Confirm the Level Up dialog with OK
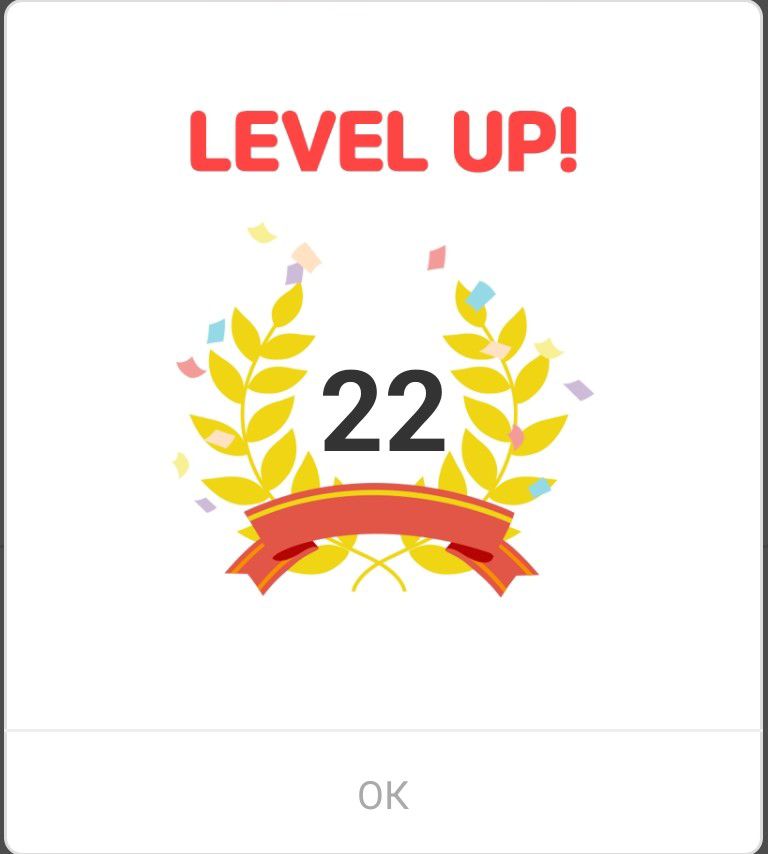Screen dimensions: 768x854 click(x=383, y=796)
